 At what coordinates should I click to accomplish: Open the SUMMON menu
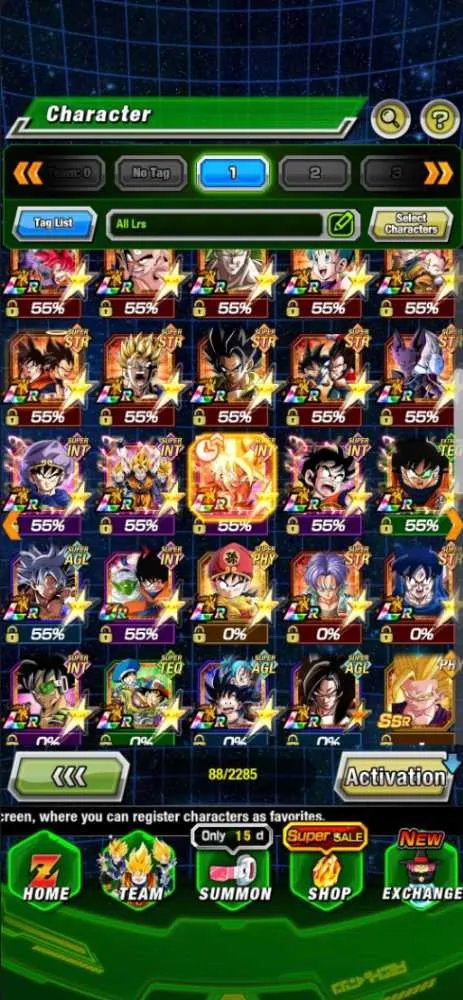pos(234,876)
